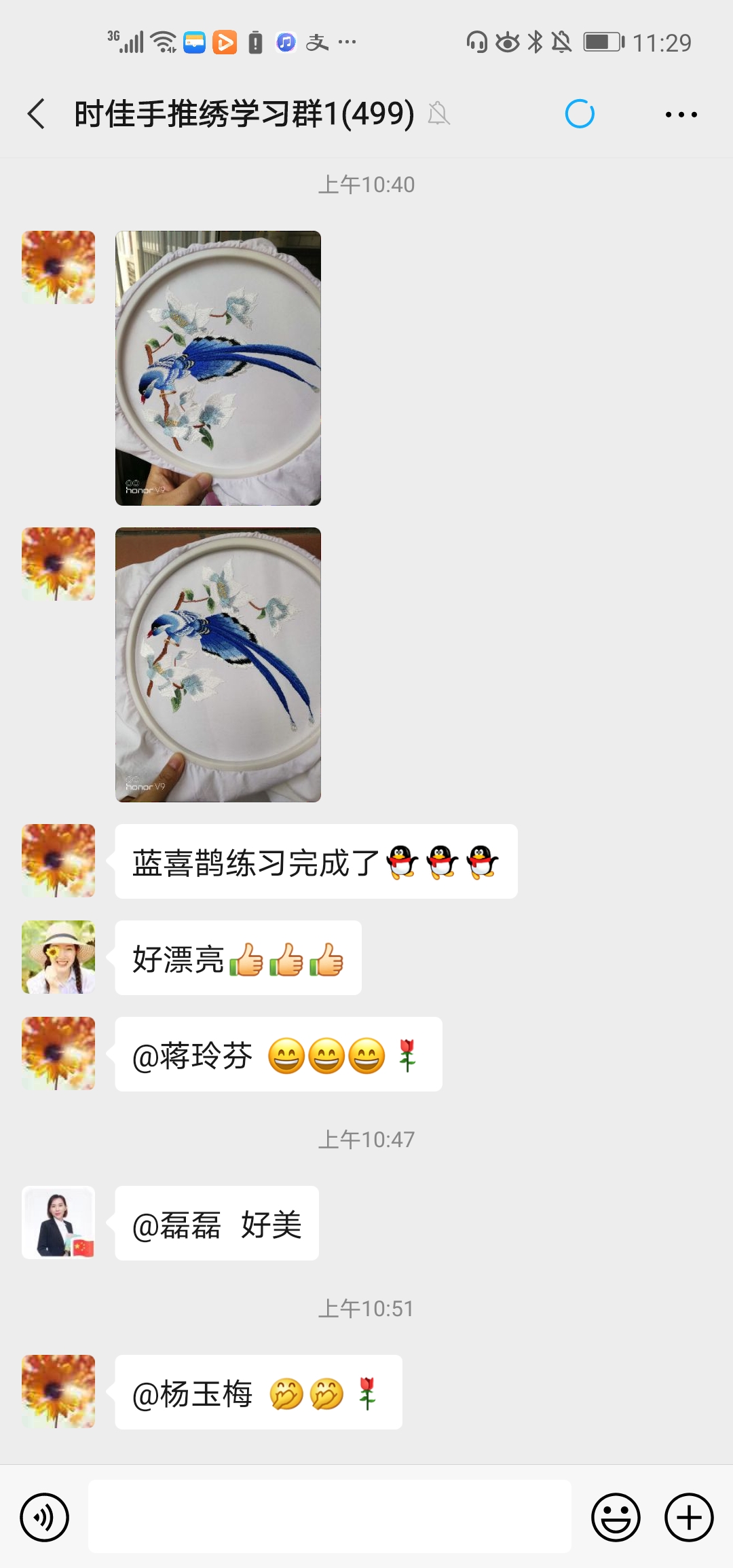The height and width of the screenshot is (1568, 733).
Task: Go back from the group chat
Action: pyautogui.click(x=37, y=113)
